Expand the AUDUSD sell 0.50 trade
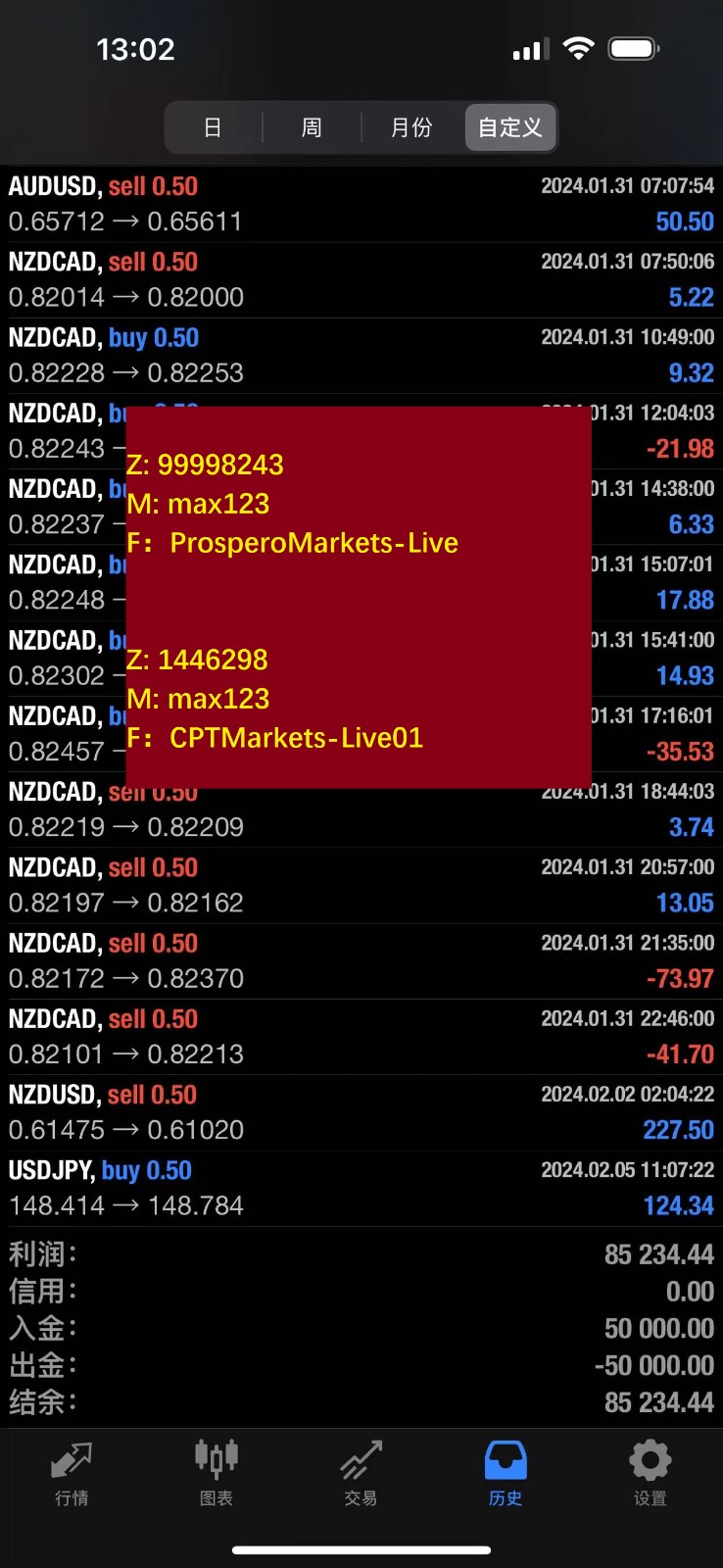 [x=361, y=204]
